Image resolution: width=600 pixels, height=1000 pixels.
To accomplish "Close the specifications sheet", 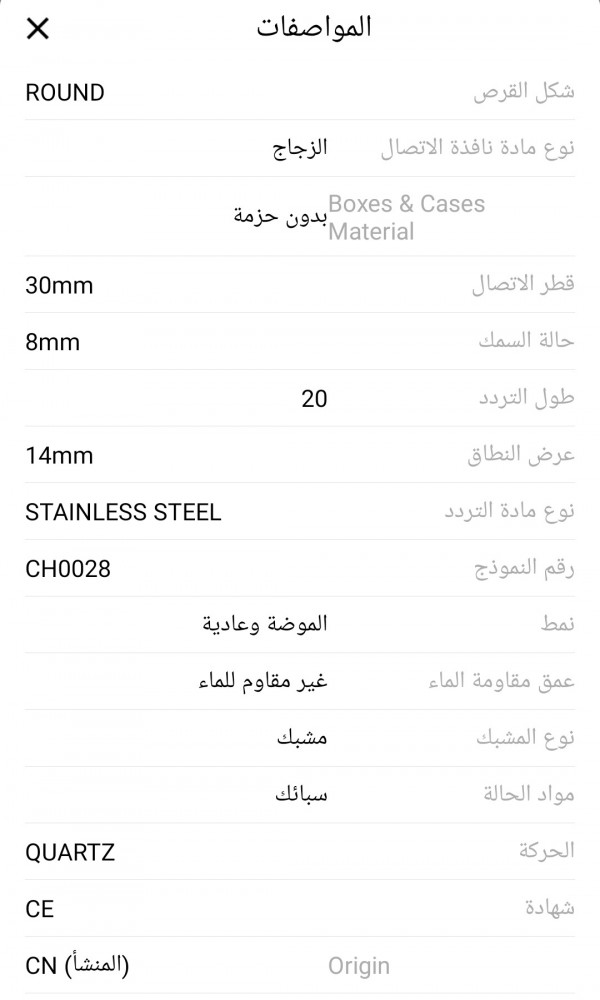I will pyautogui.click(x=38, y=29).
